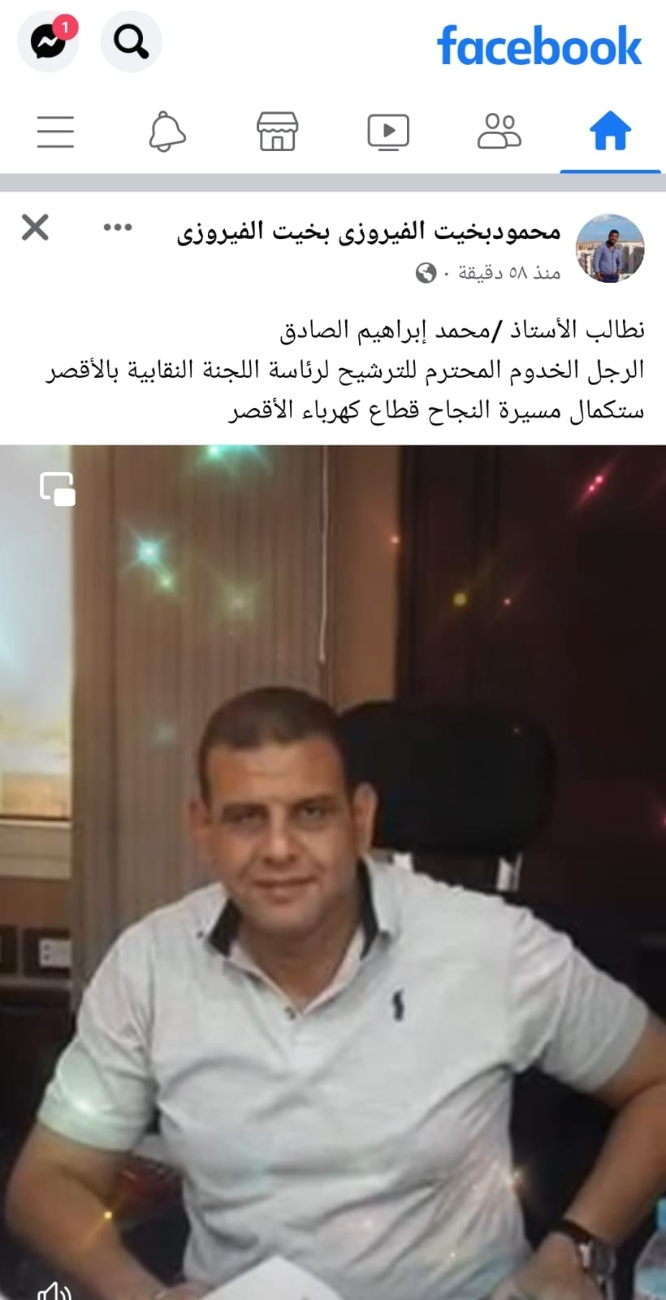
Task: Switch to the Home tab
Action: tap(610, 131)
